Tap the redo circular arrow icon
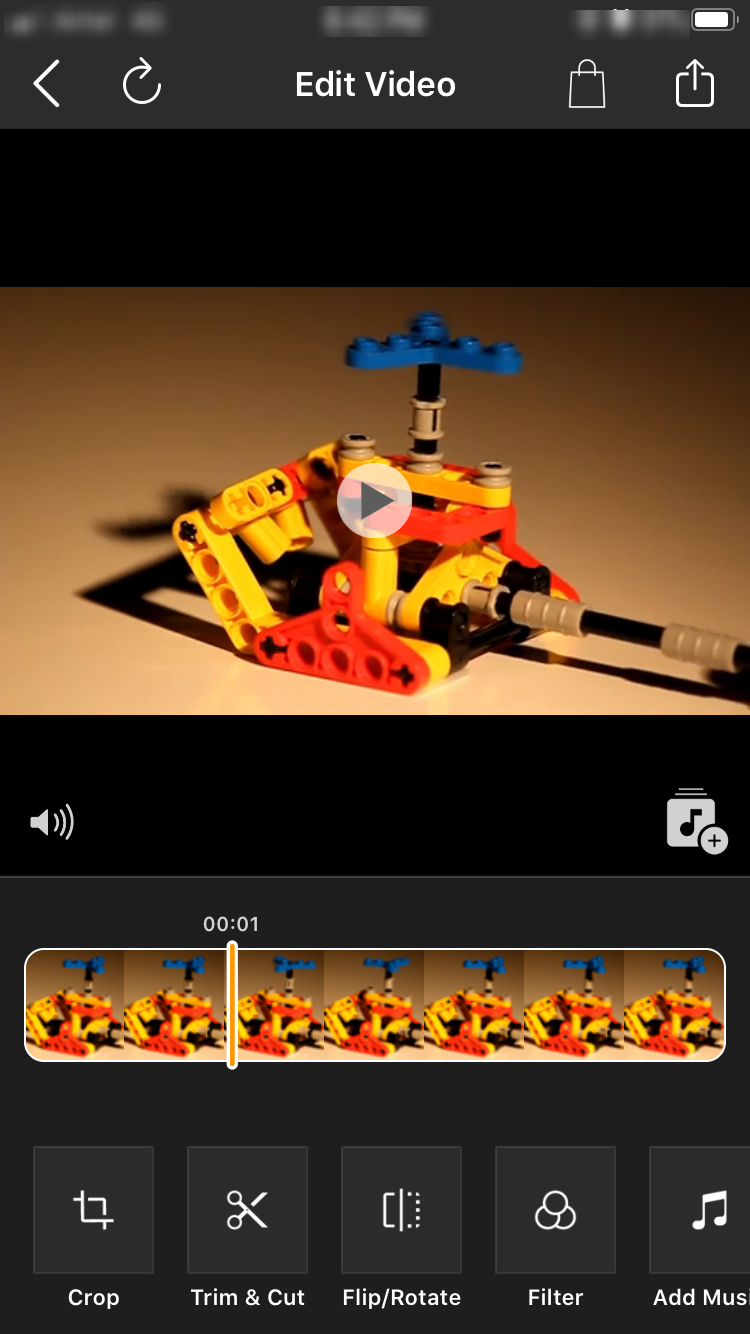 142,84
